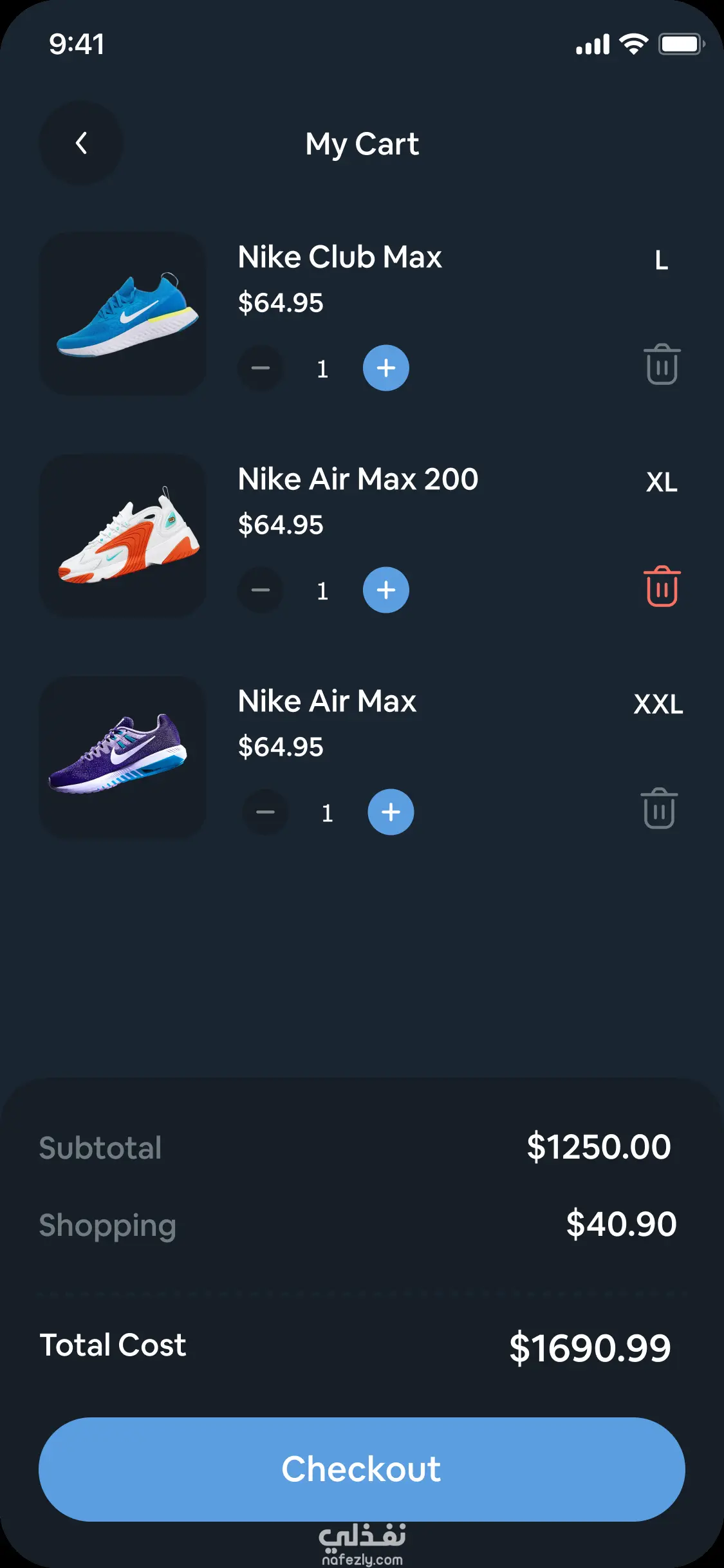Increase quantity of XXL Nike Air Max
The image size is (724, 1568).
pos(391,812)
